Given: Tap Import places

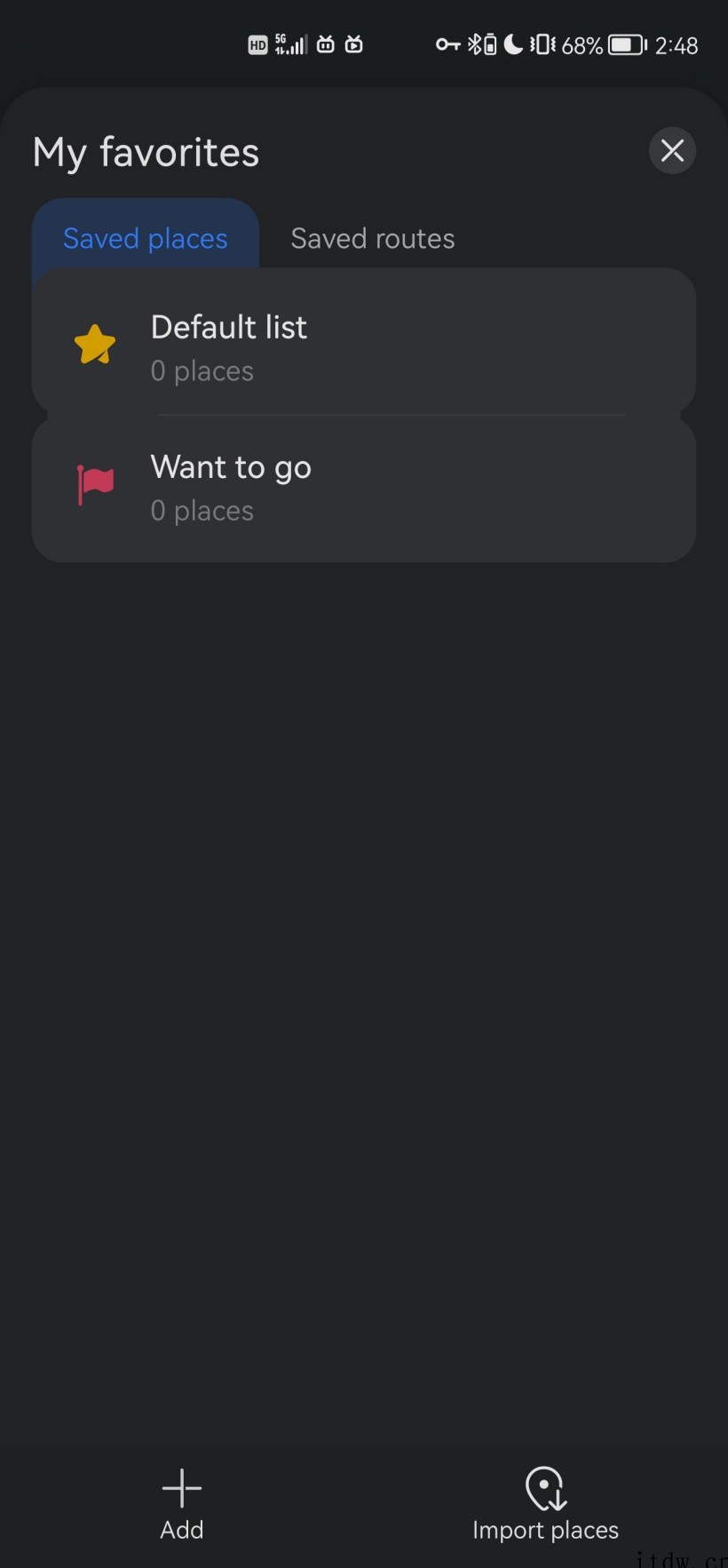Looking at the screenshot, I should coord(545,1504).
